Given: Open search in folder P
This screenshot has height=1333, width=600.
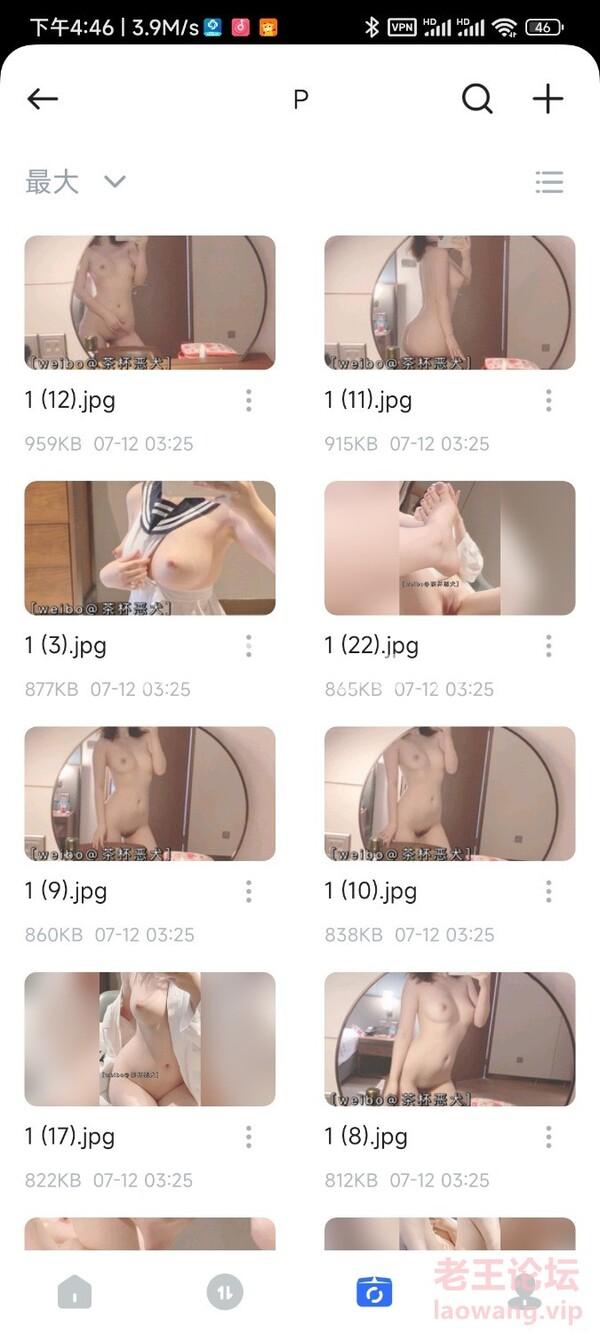Looking at the screenshot, I should click(x=477, y=98).
